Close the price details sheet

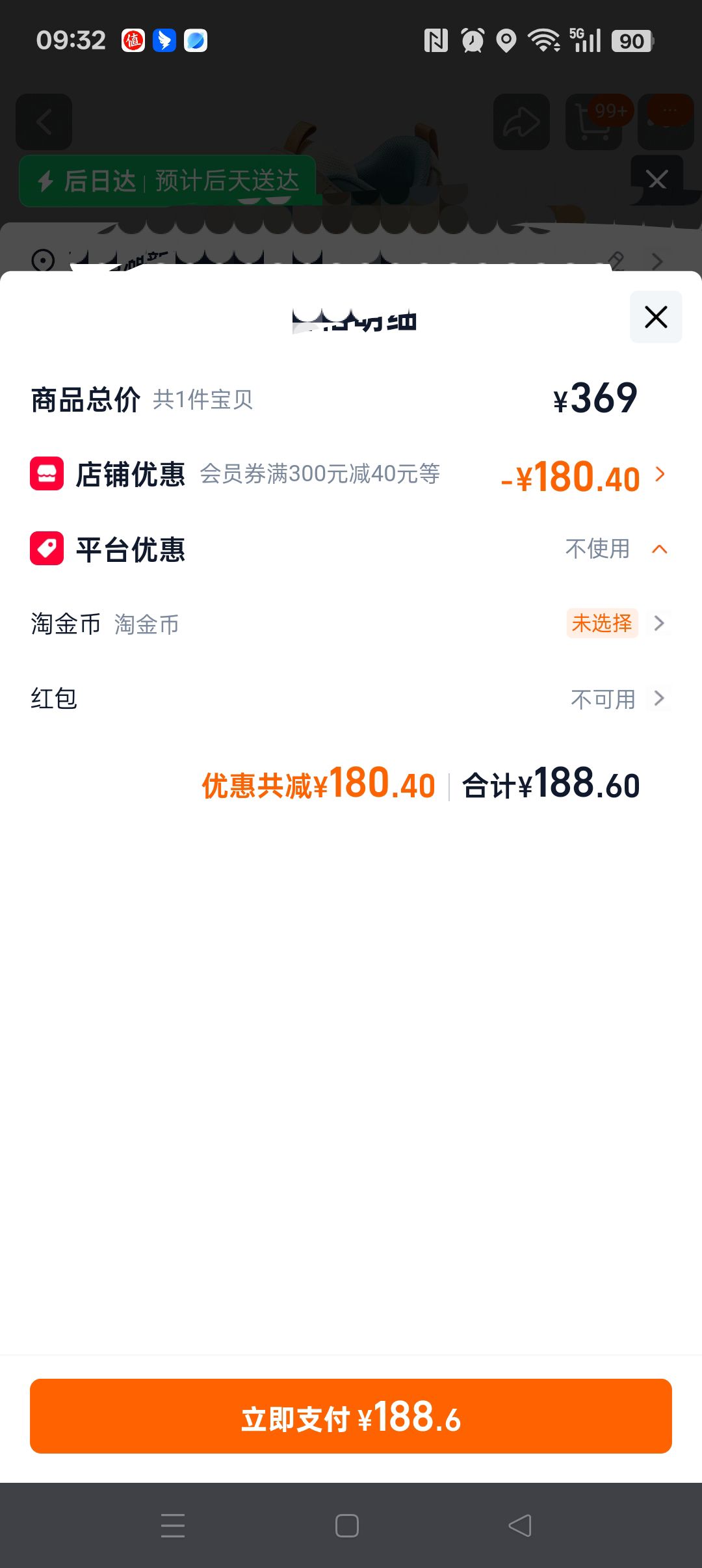656,317
